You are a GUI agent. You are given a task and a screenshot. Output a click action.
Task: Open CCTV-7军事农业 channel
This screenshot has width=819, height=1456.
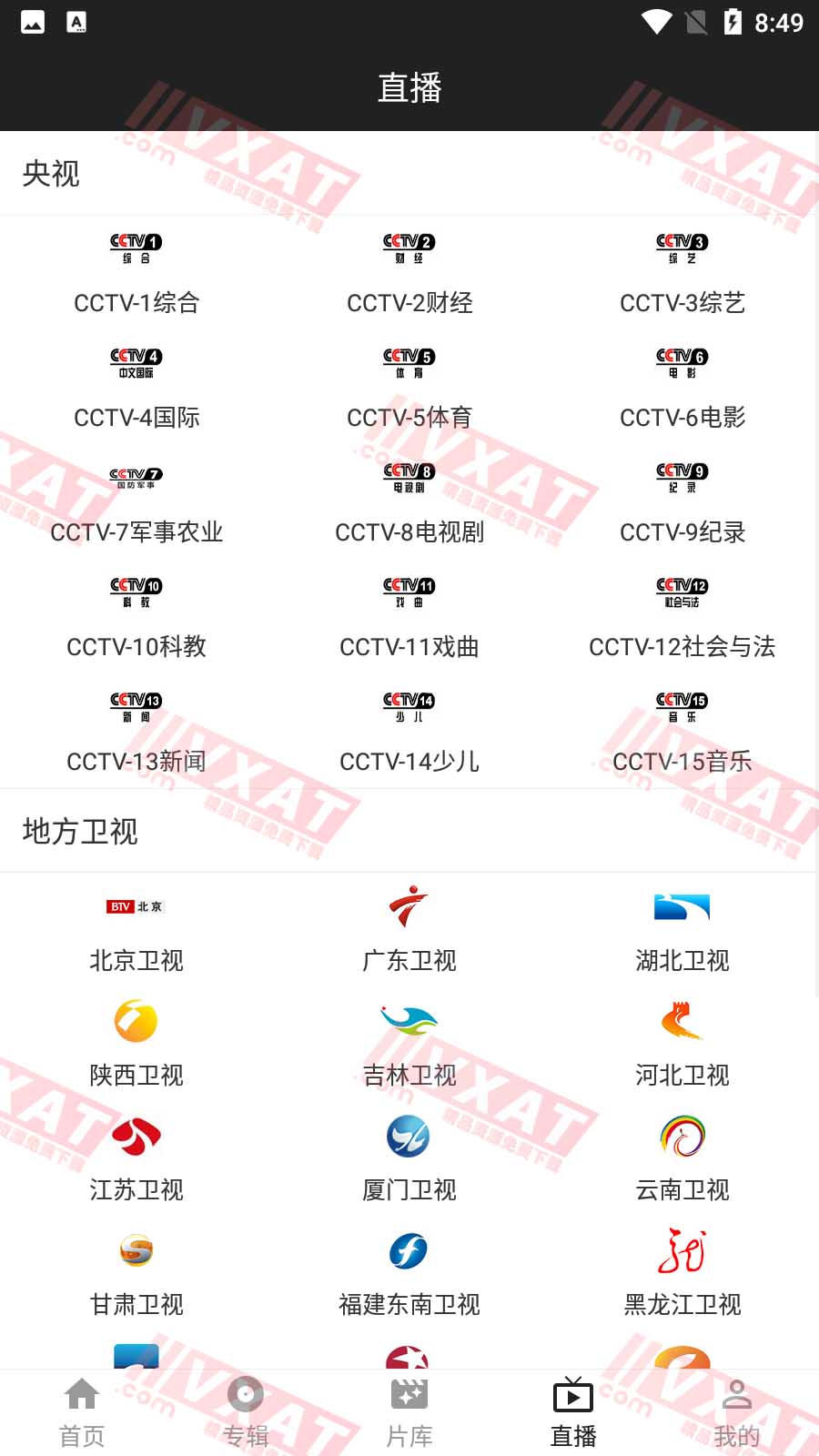[136, 502]
